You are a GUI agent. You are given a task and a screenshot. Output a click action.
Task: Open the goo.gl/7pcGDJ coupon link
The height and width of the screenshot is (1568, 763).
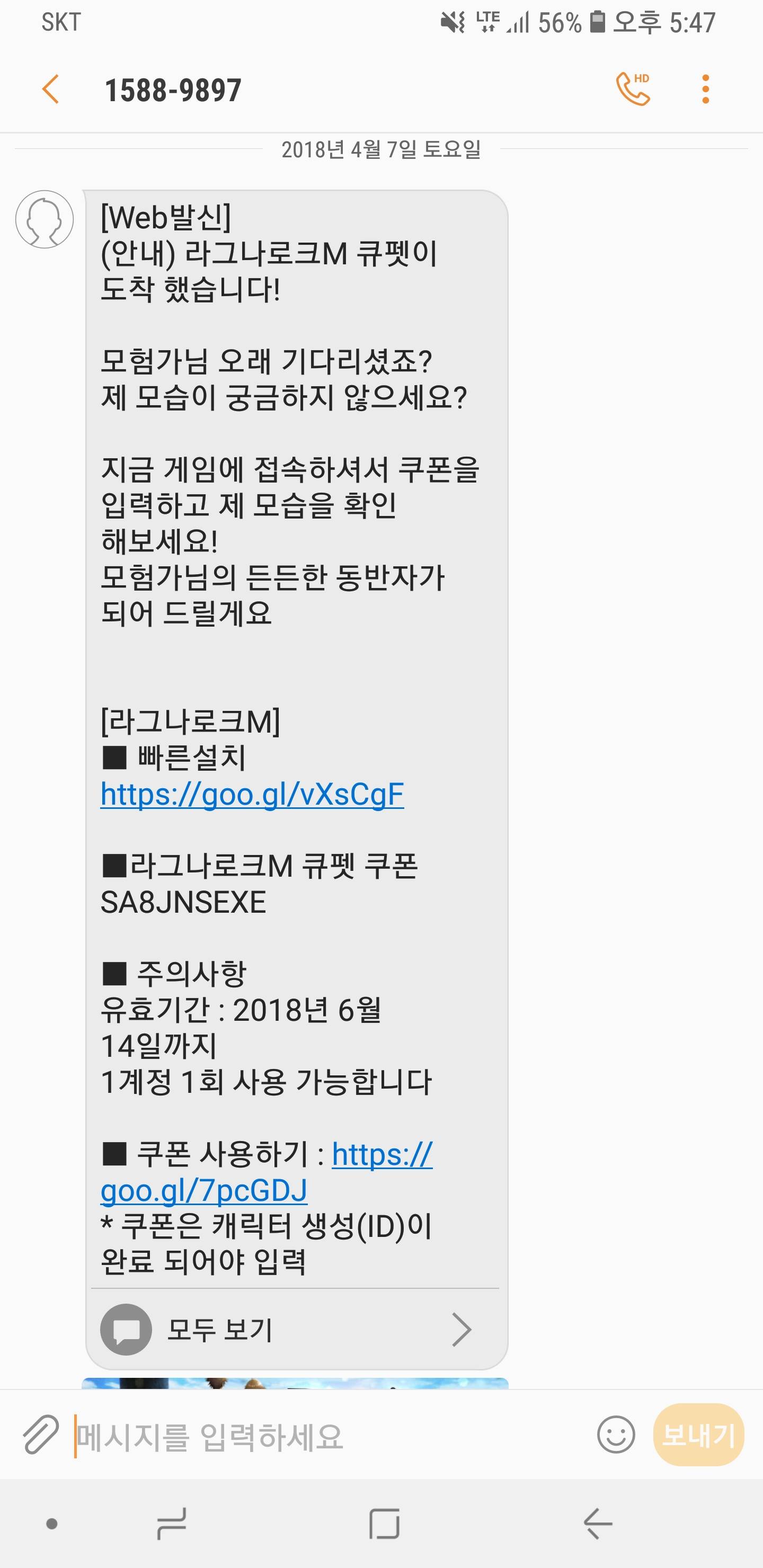[204, 1191]
